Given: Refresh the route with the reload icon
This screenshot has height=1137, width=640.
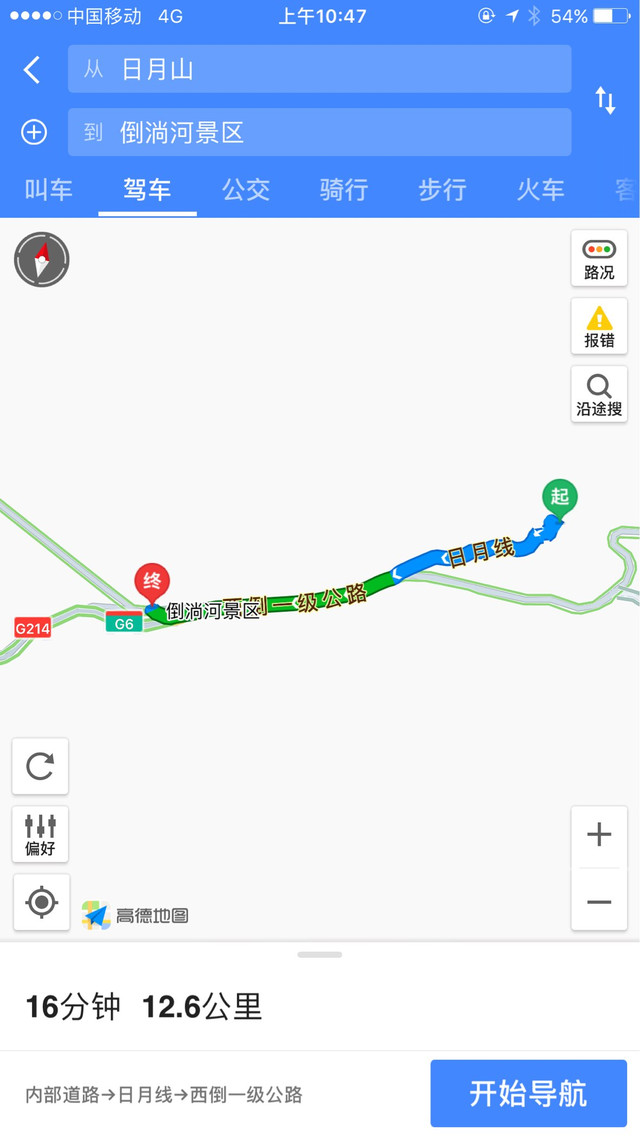Looking at the screenshot, I should [x=41, y=766].
